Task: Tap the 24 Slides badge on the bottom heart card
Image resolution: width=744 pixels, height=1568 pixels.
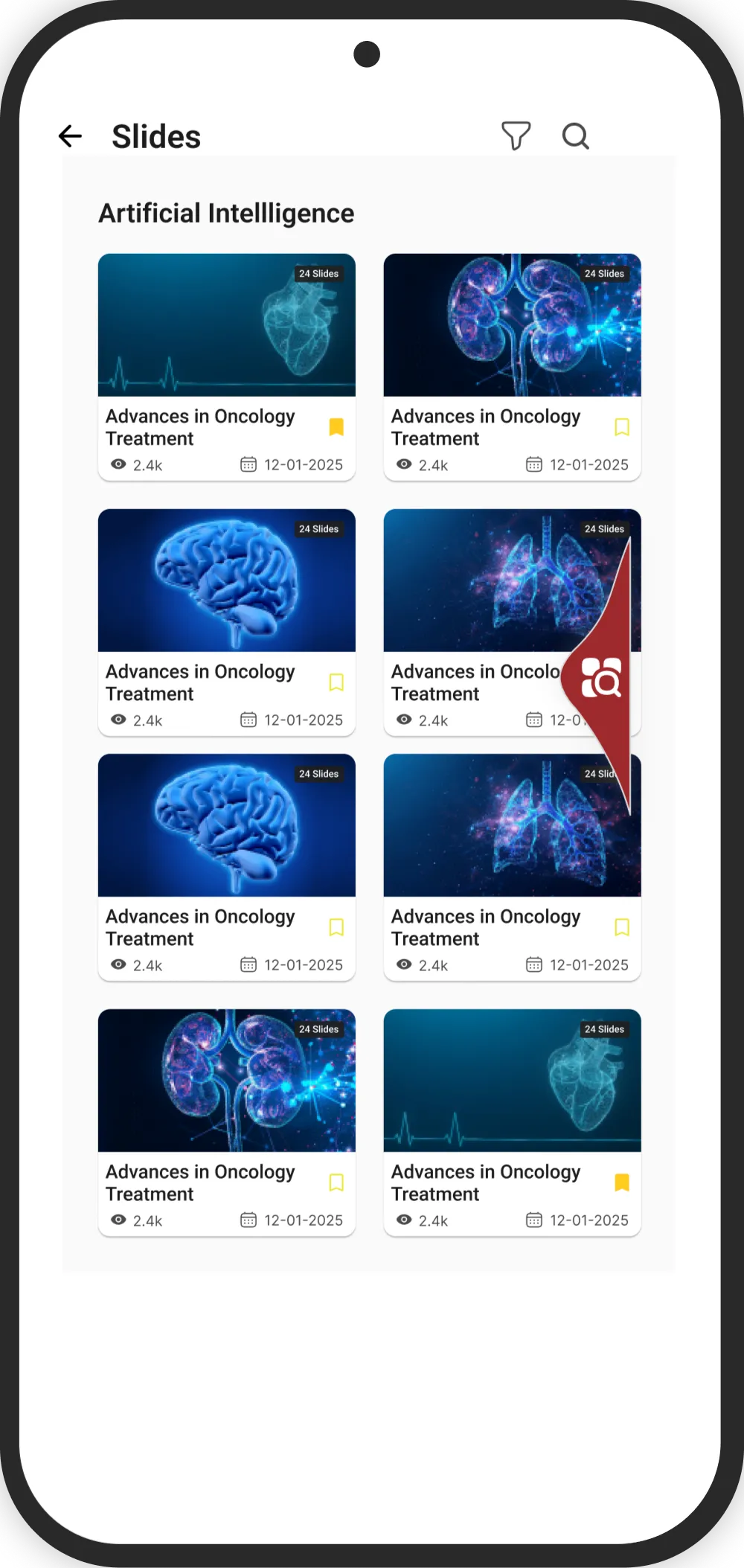Action: click(606, 1029)
